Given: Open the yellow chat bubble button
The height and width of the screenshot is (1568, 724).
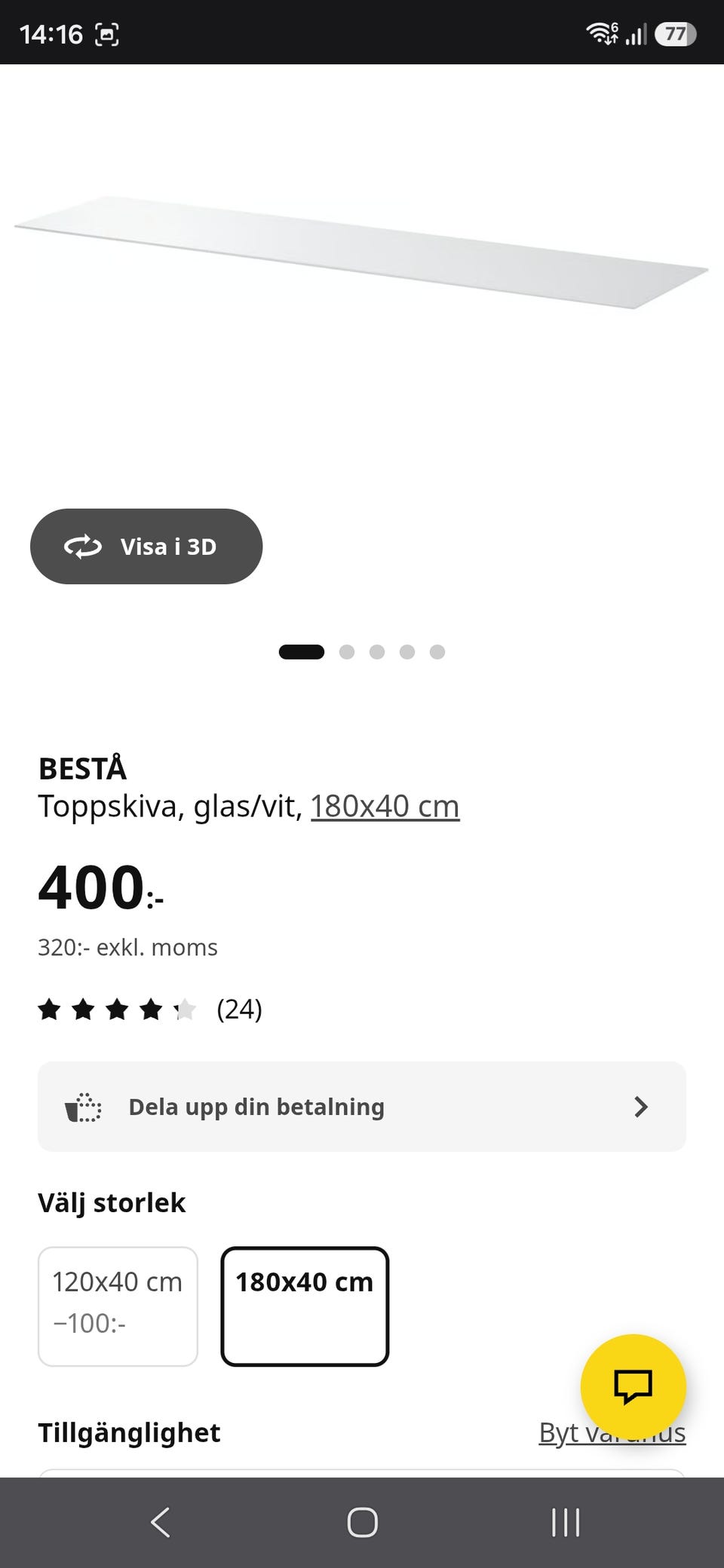Looking at the screenshot, I should coord(633,1386).
